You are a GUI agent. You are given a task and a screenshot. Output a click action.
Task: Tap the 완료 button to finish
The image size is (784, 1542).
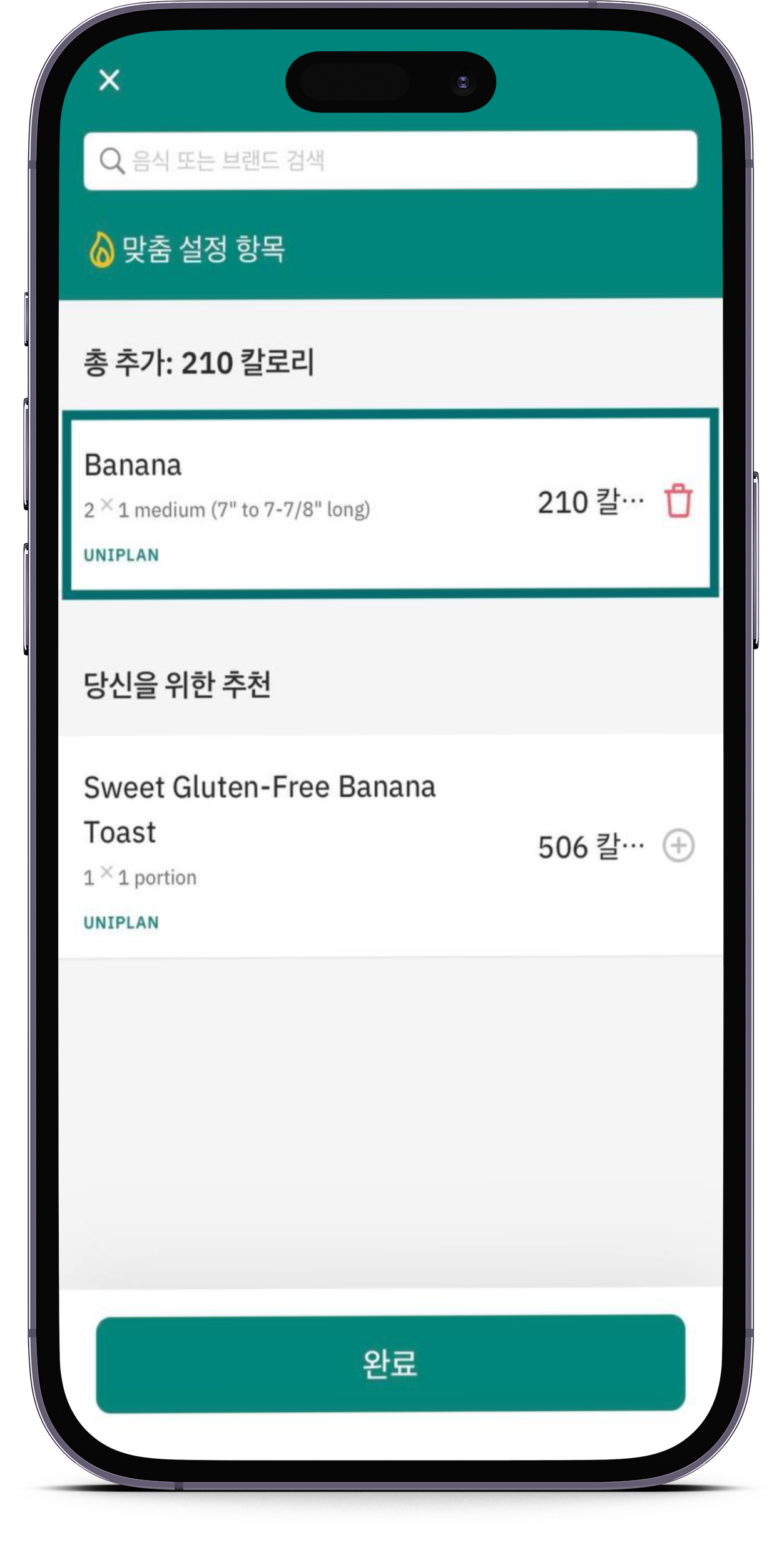(x=390, y=1364)
